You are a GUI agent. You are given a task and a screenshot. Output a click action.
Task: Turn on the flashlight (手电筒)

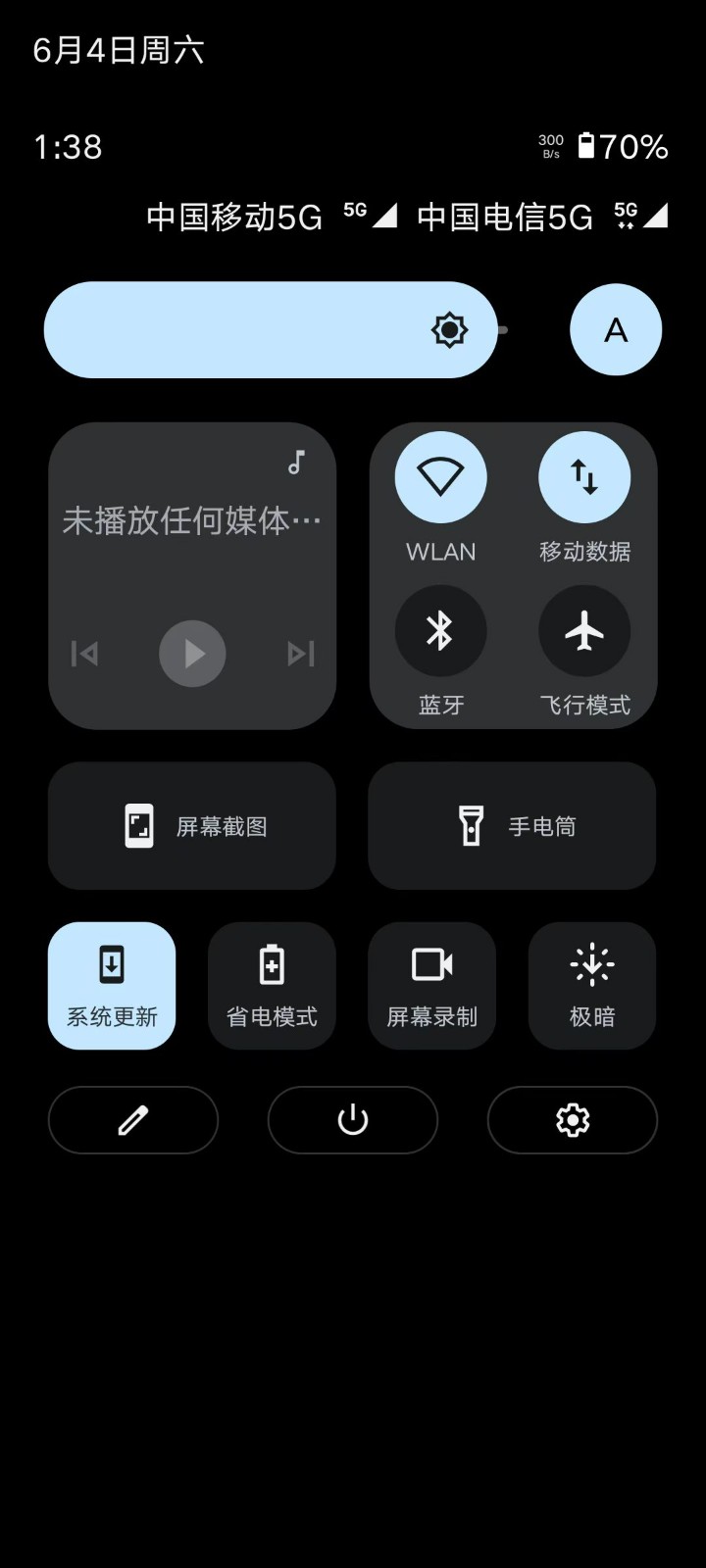(512, 826)
